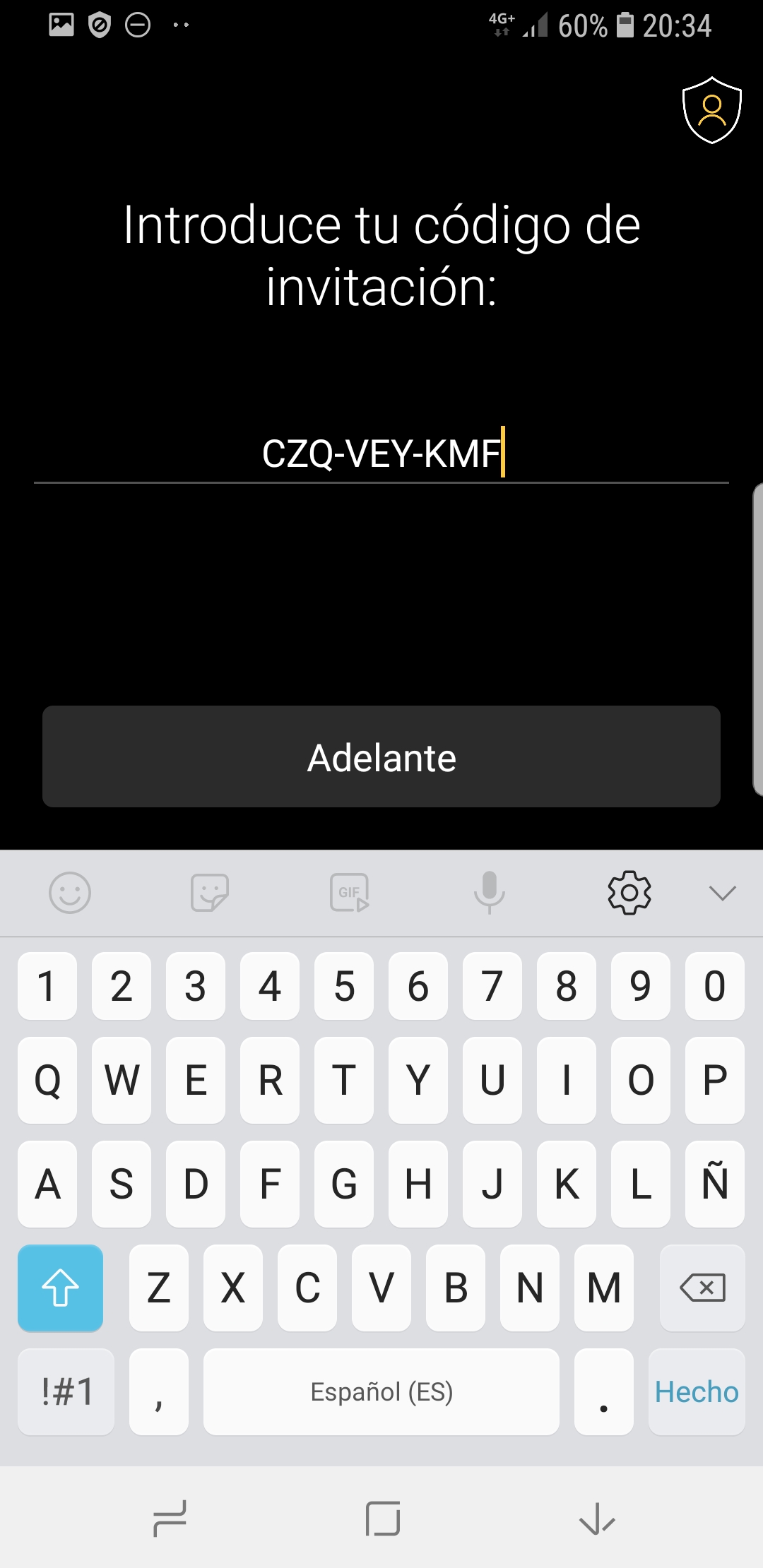Tap the Adelante button

[x=381, y=756]
